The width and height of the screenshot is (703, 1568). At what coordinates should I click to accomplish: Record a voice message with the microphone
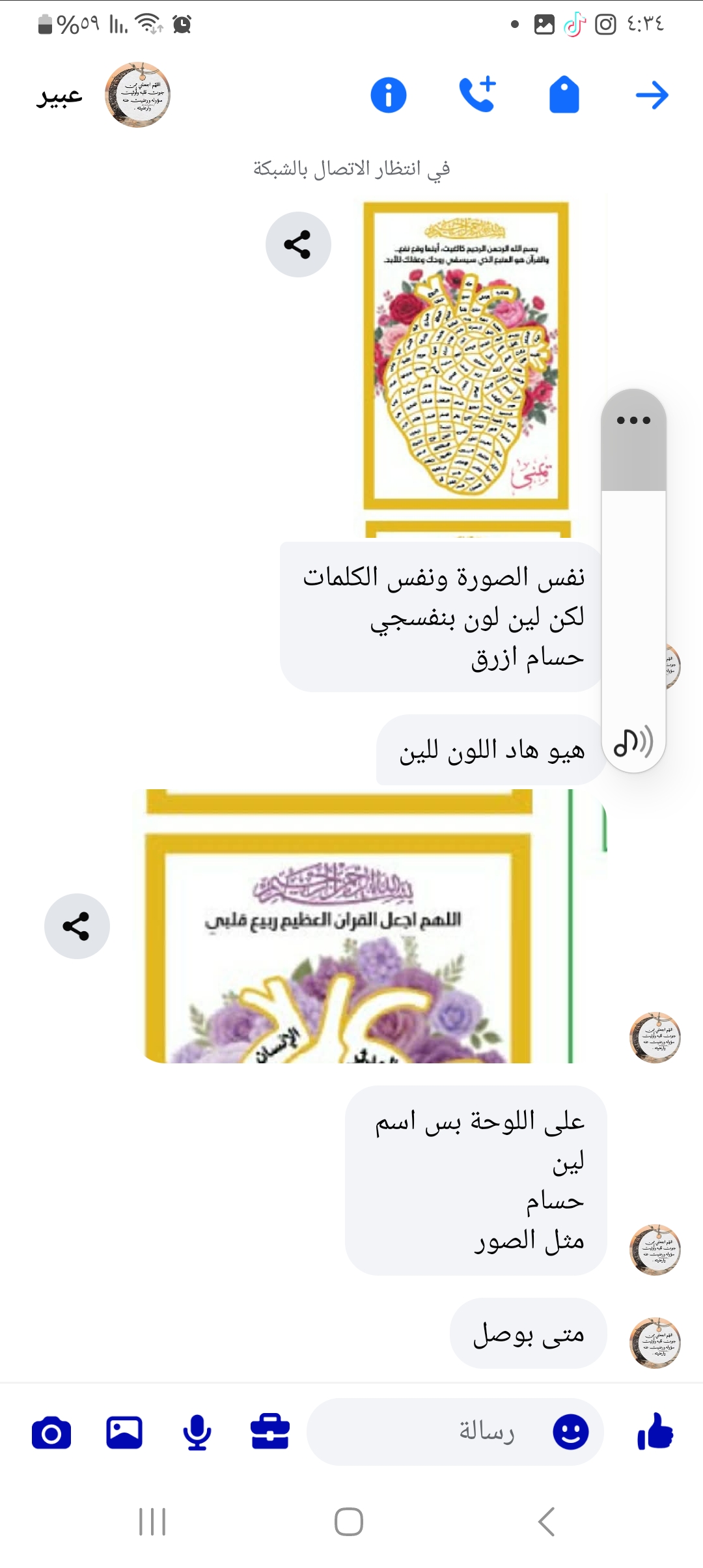[x=197, y=1432]
